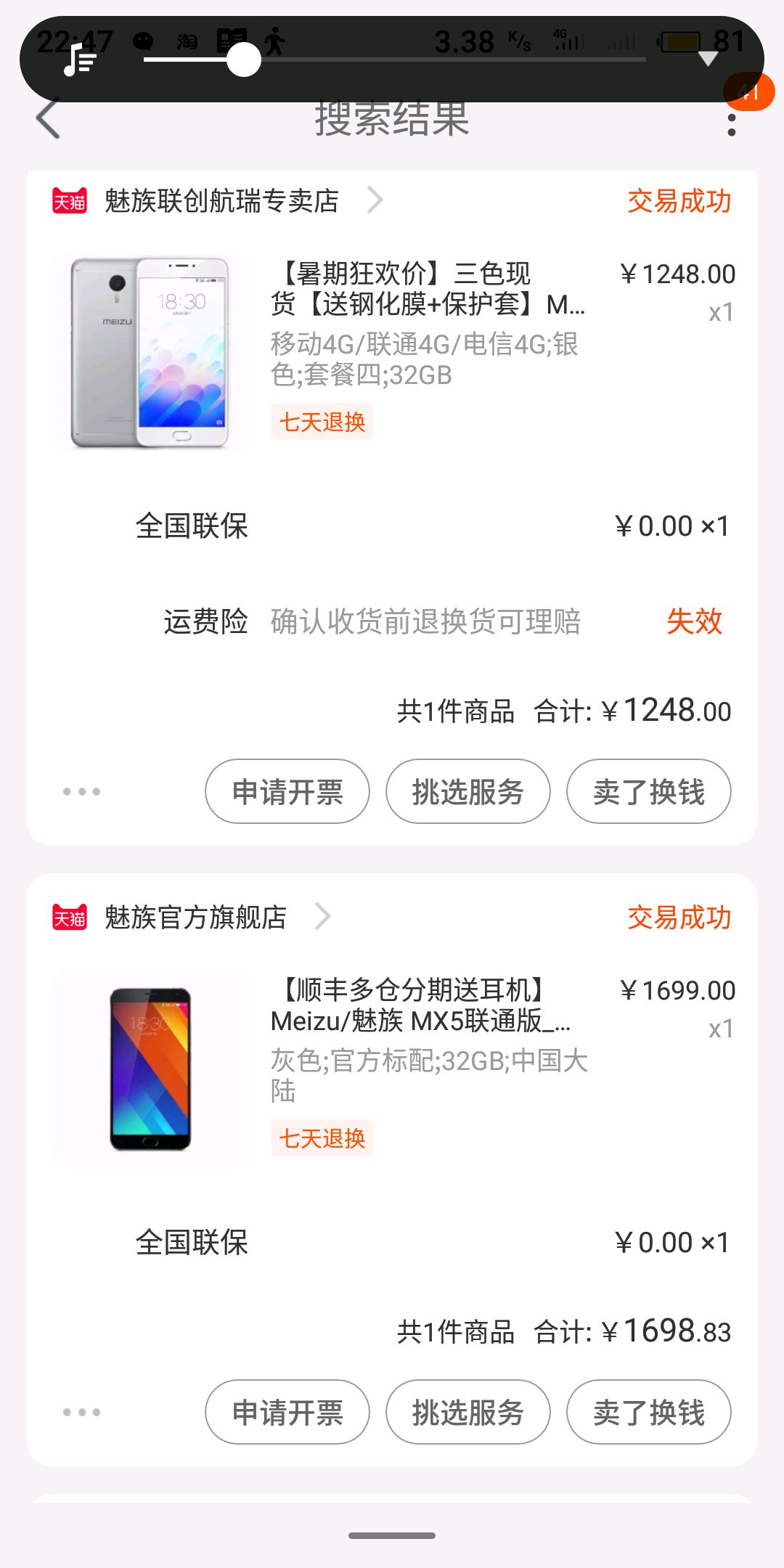Tap 申请开票 for the 魅族官方旗舰店 order
This screenshot has width=784, height=1568.
(287, 1412)
